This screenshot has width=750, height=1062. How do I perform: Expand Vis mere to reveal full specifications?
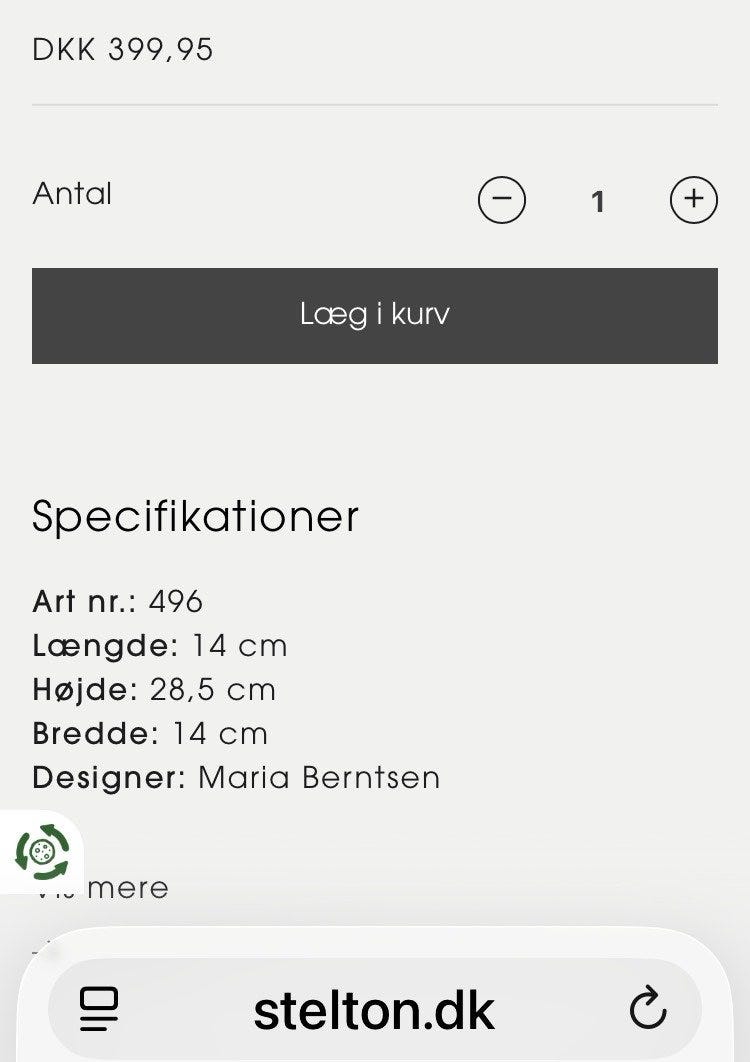coord(100,887)
